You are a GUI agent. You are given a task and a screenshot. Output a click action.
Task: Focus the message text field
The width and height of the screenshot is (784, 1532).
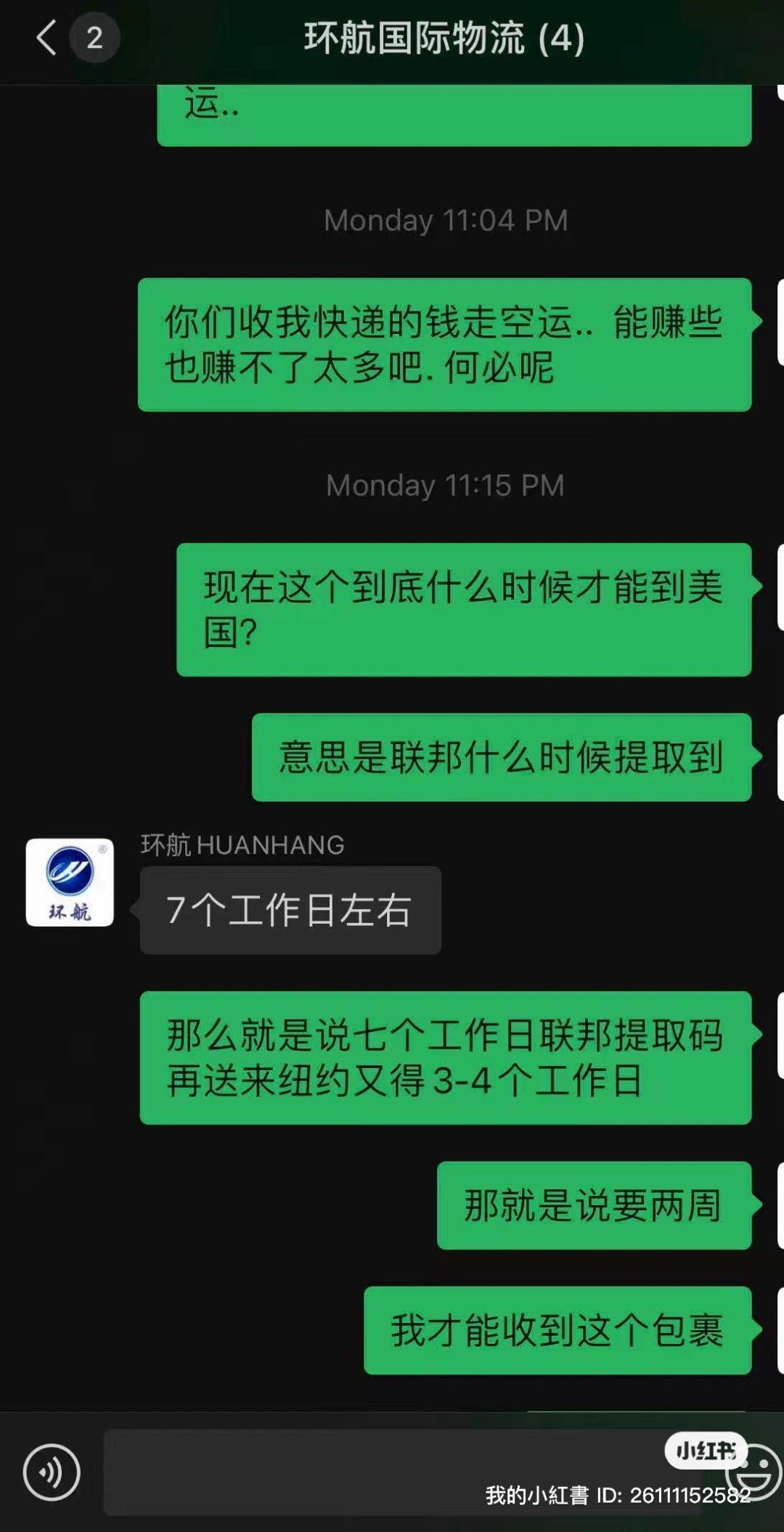[377, 1472]
